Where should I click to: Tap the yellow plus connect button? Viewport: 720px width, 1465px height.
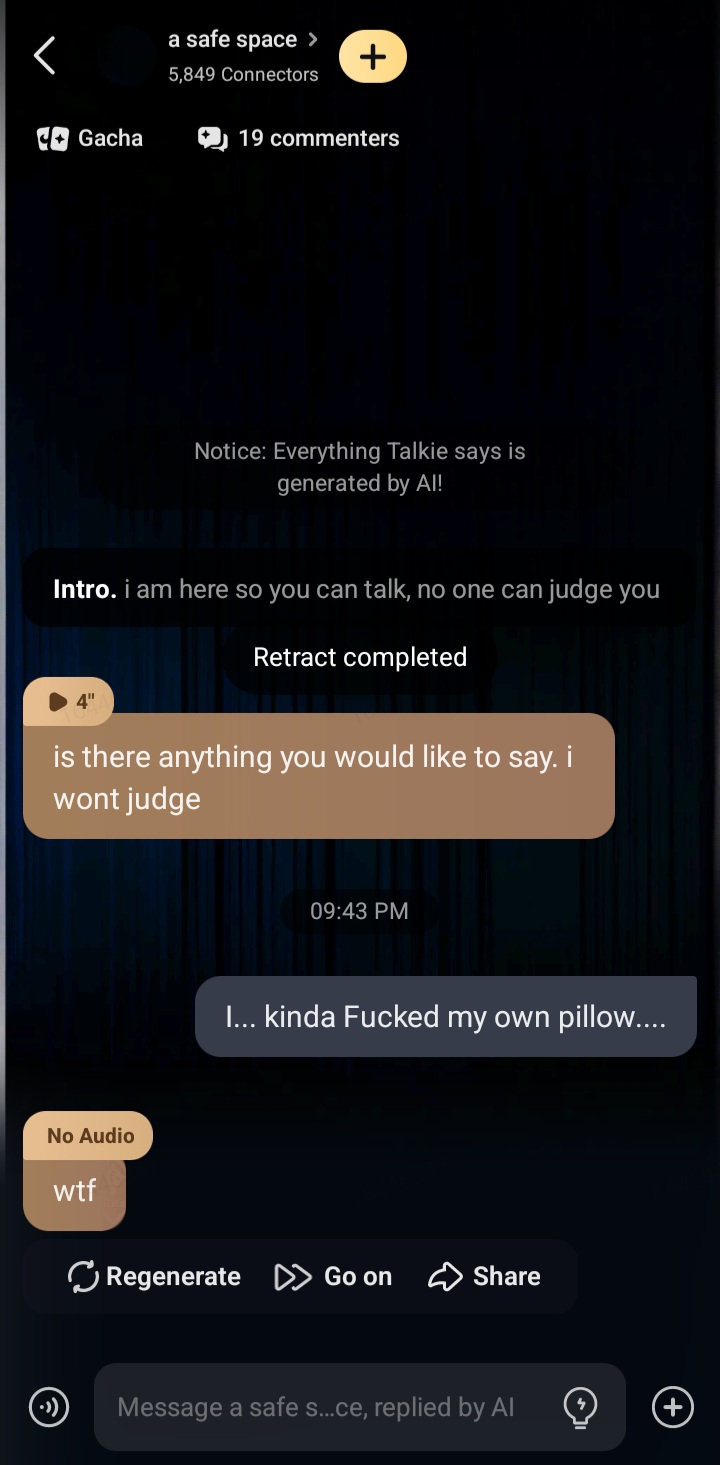(x=372, y=57)
